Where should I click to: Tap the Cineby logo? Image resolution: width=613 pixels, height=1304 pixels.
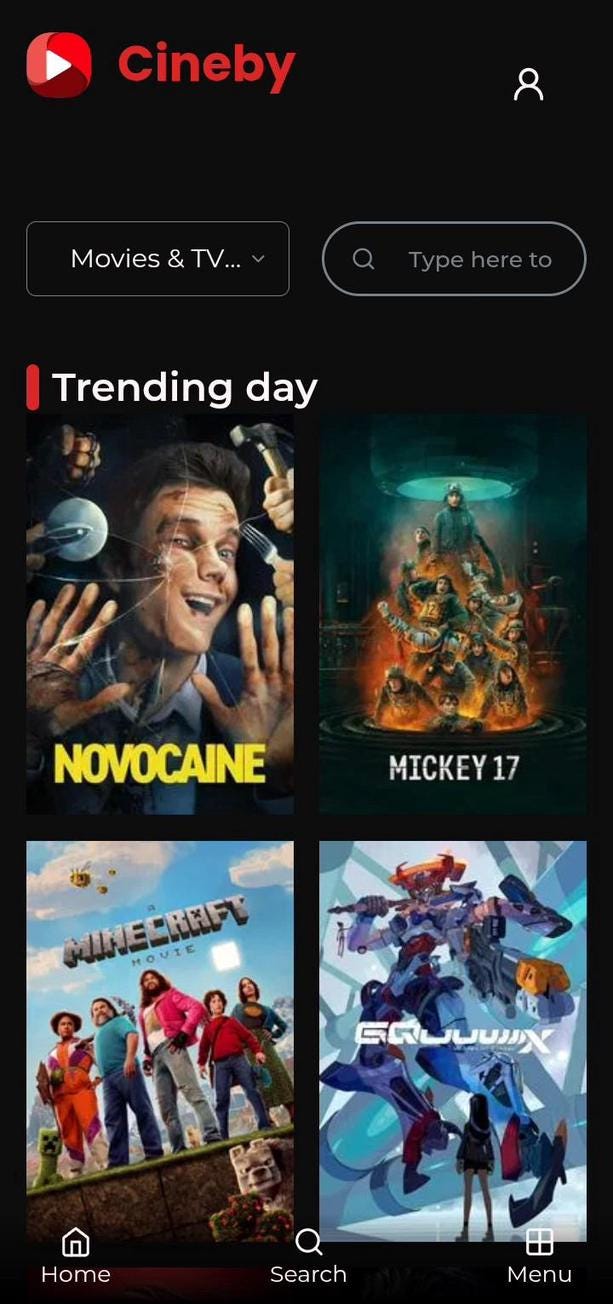pyautogui.click(x=160, y=65)
